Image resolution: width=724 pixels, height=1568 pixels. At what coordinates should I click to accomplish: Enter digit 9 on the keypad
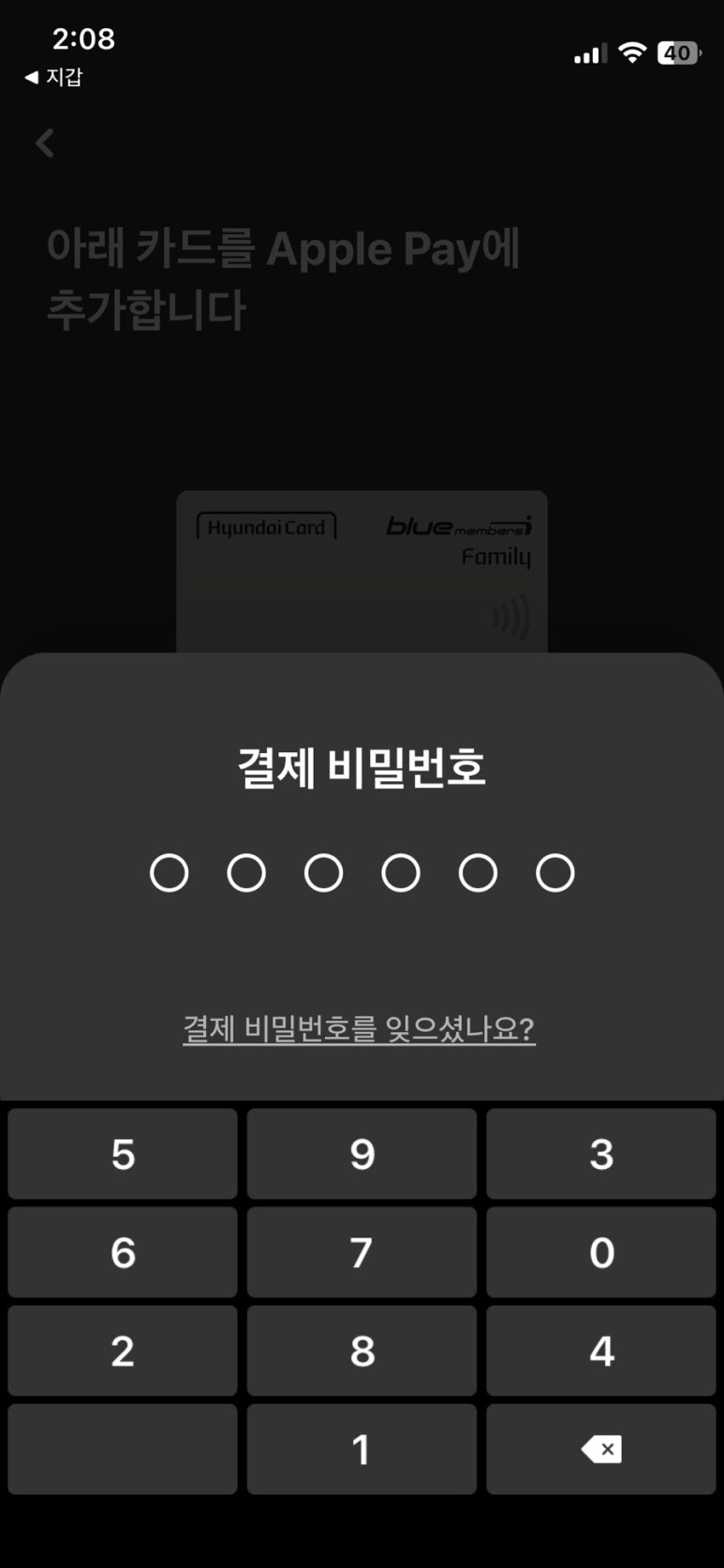point(362,1154)
